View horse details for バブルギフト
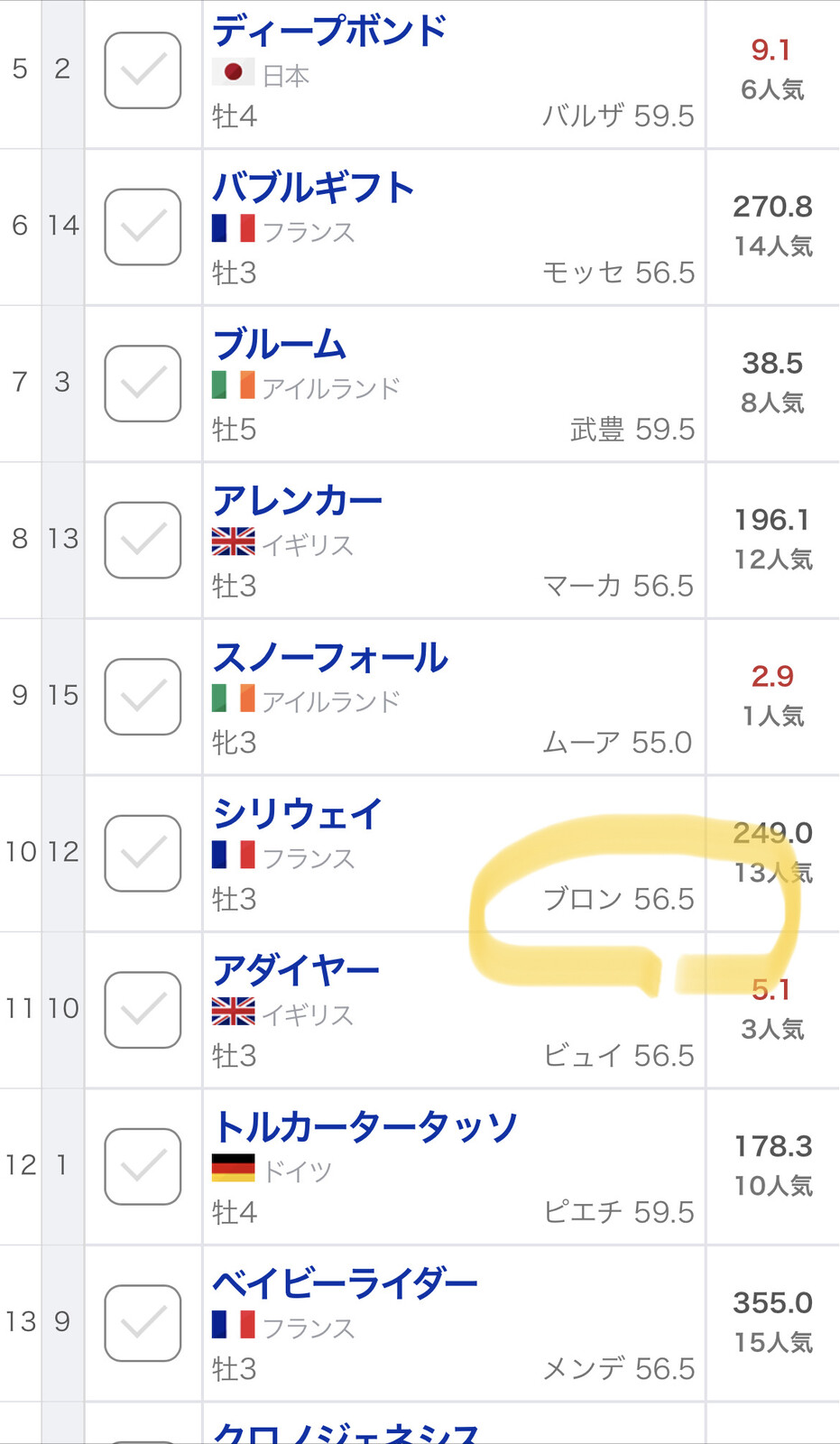Image resolution: width=840 pixels, height=1444 pixels. click(x=313, y=188)
